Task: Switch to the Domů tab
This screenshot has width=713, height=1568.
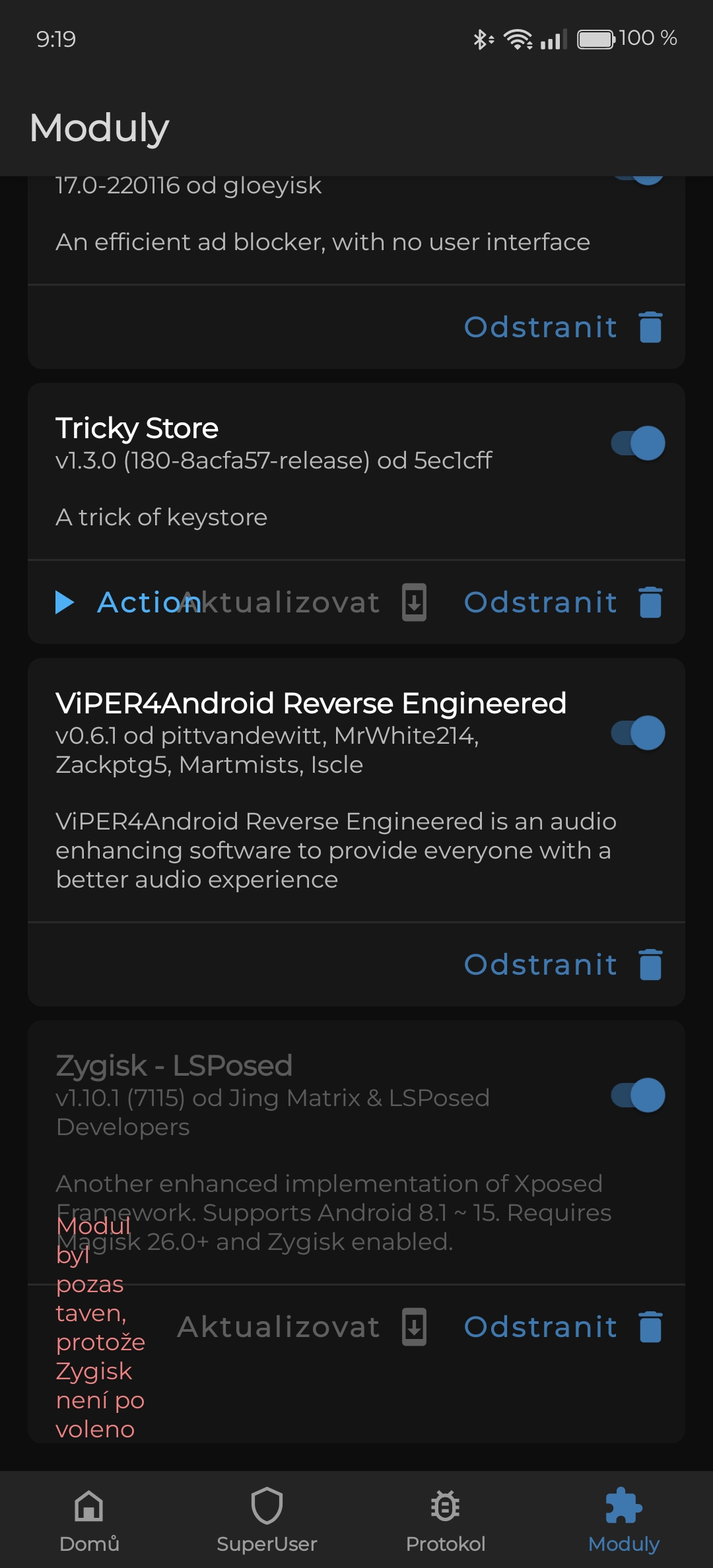Action: tap(89, 1519)
